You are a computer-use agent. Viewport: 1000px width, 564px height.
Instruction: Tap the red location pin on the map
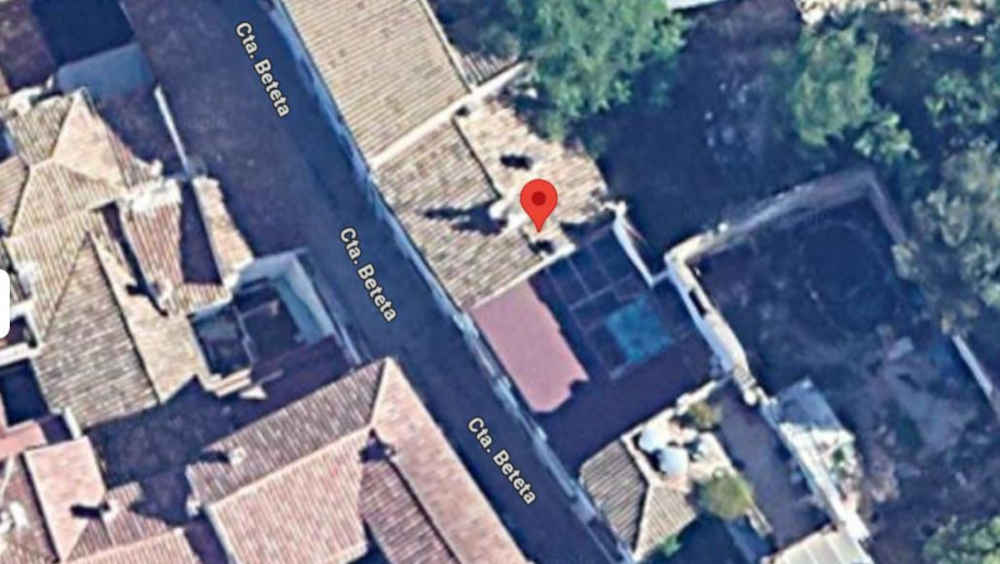(539, 203)
